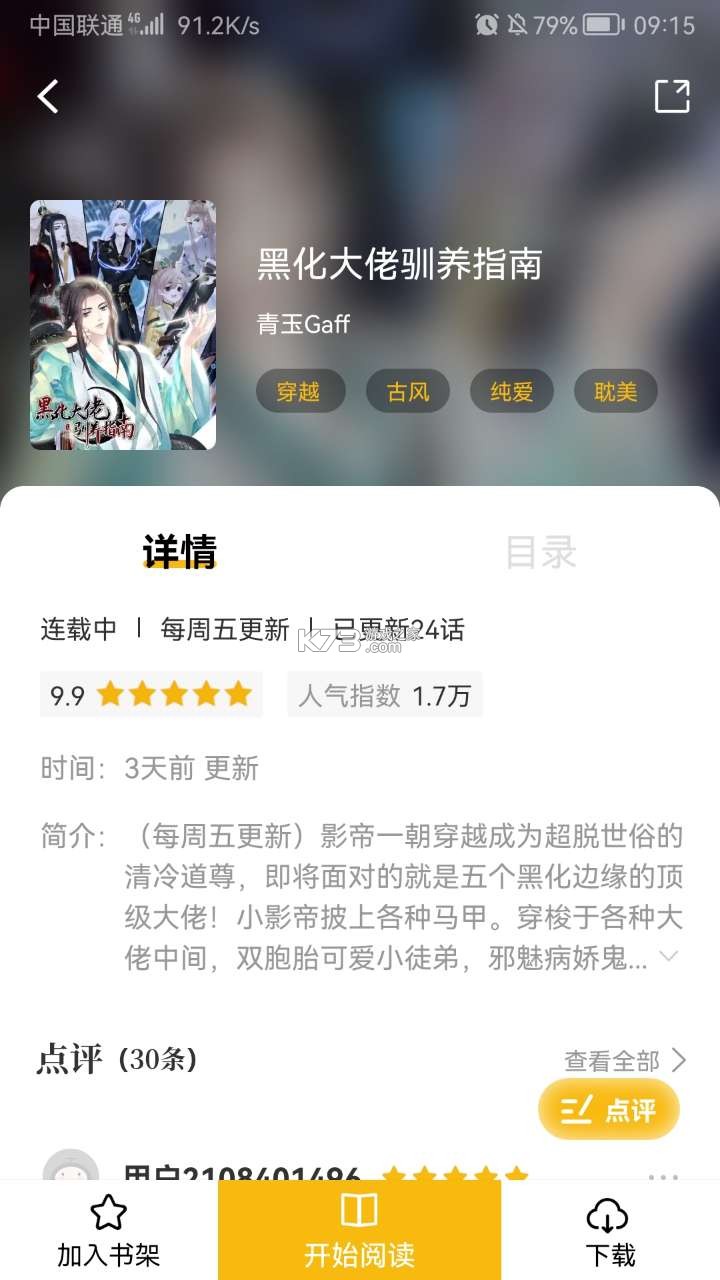720x1280 pixels.
Task: Add comic with 加入书架
Action: coord(108,1232)
